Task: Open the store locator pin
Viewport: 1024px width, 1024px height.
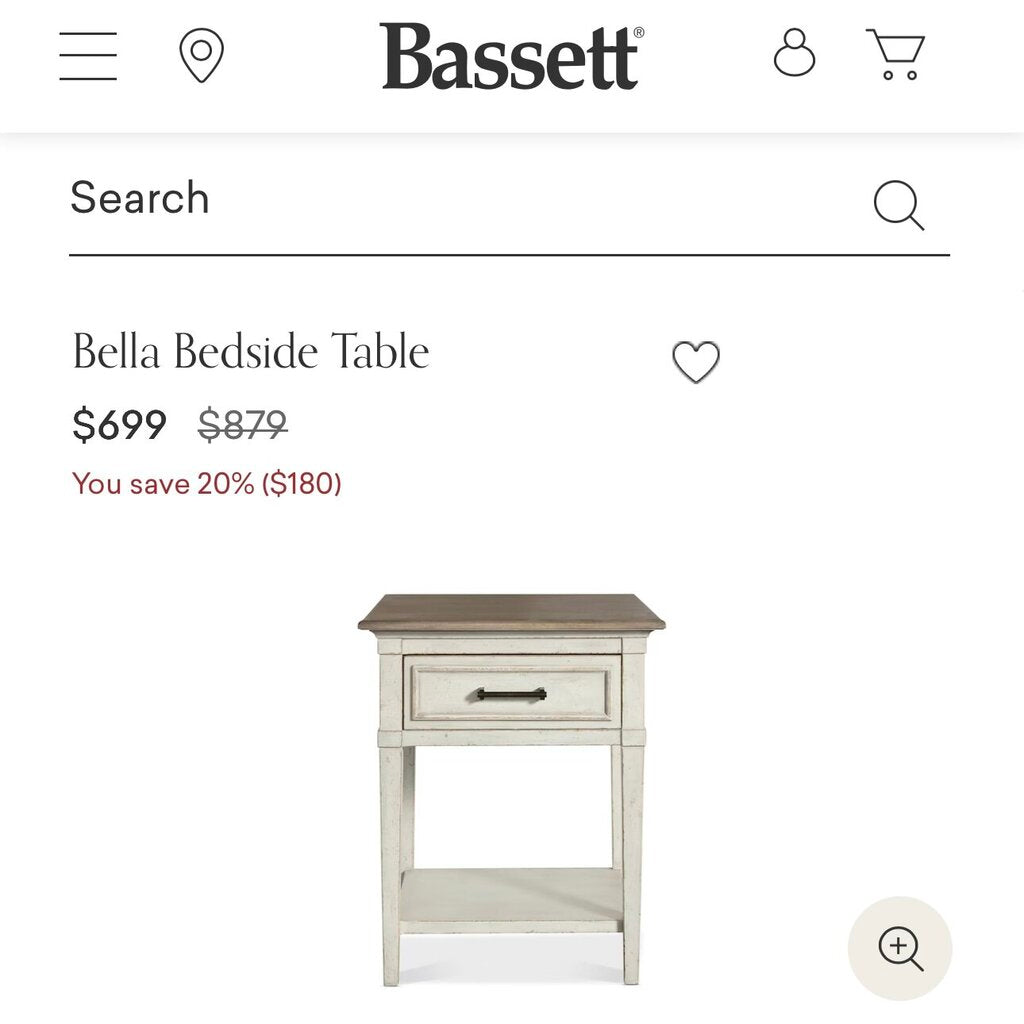Action: [x=201, y=56]
